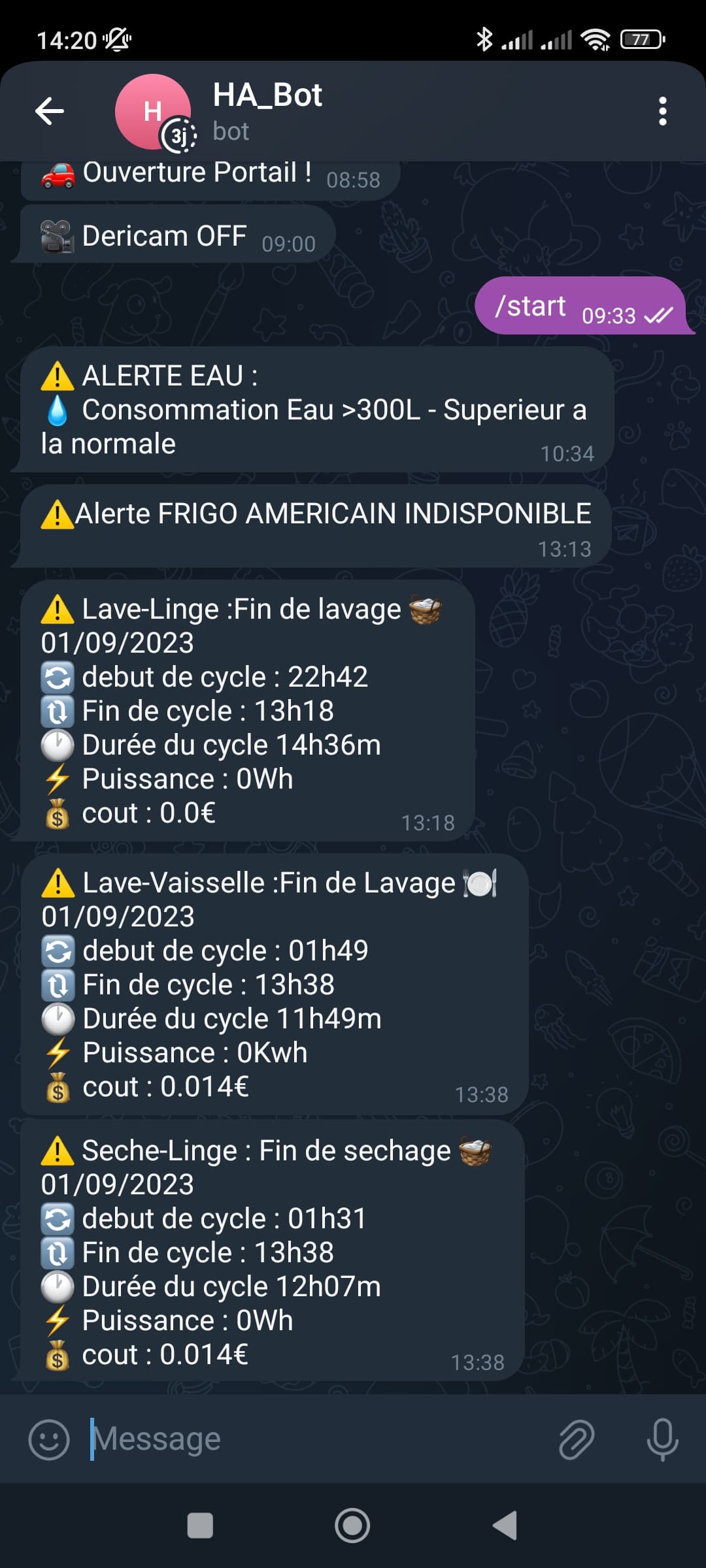Open recent apps with the square button
Image resolution: width=706 pixels, height=1568 pixels.
pyautogui.click(x=200, y=1526)
